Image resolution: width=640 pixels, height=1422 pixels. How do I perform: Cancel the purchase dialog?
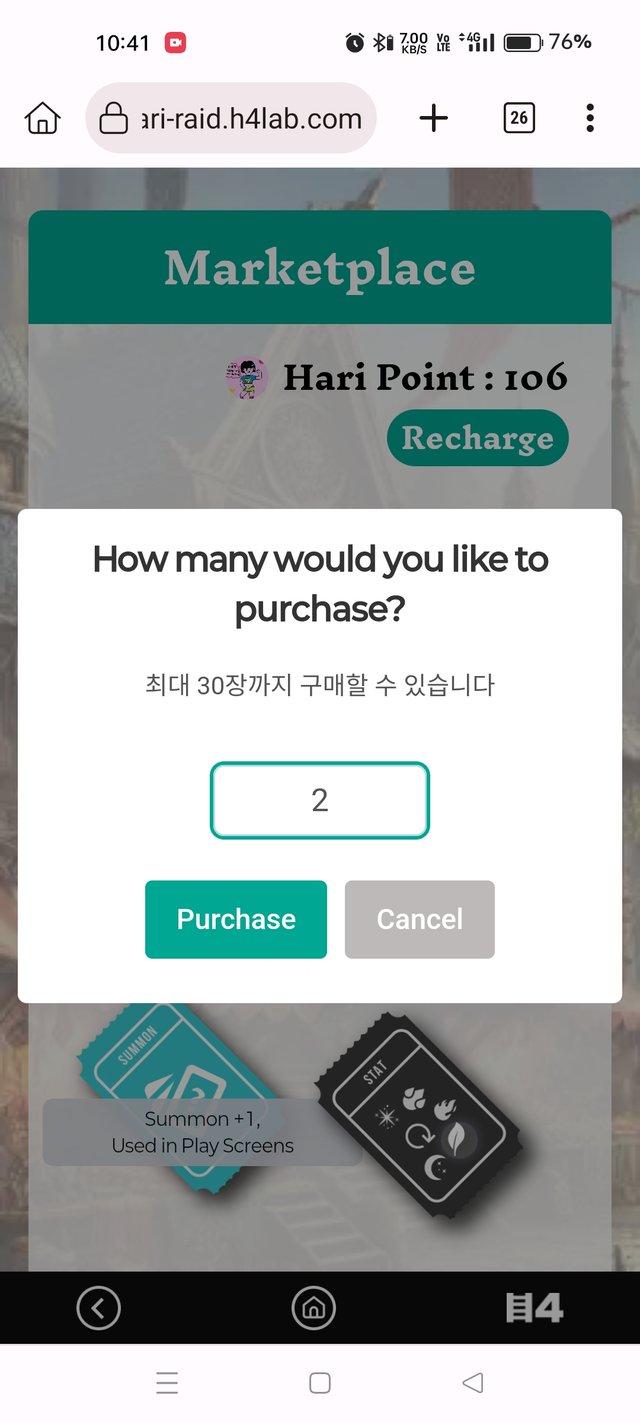(419, 919)
